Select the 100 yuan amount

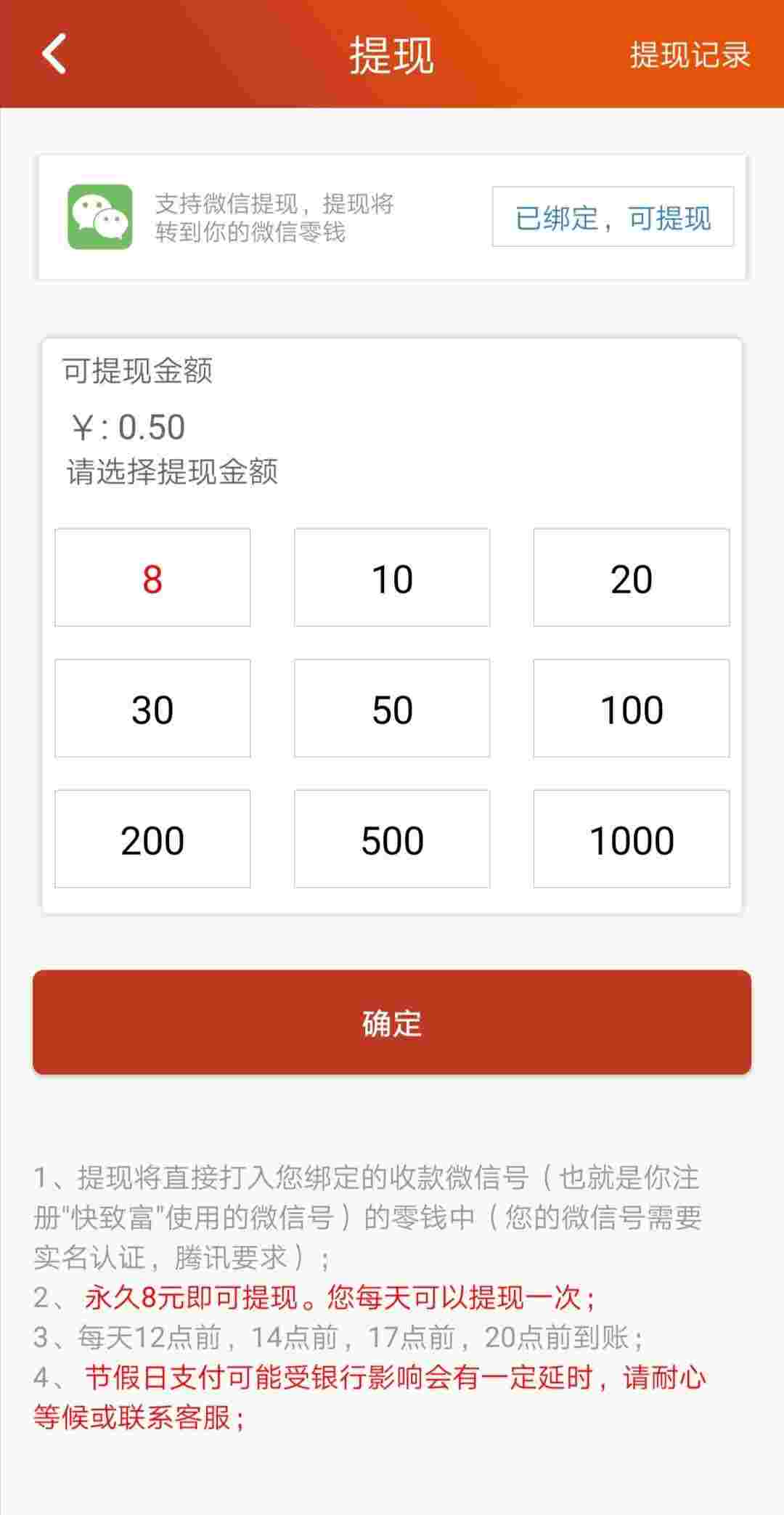[632, 708]
